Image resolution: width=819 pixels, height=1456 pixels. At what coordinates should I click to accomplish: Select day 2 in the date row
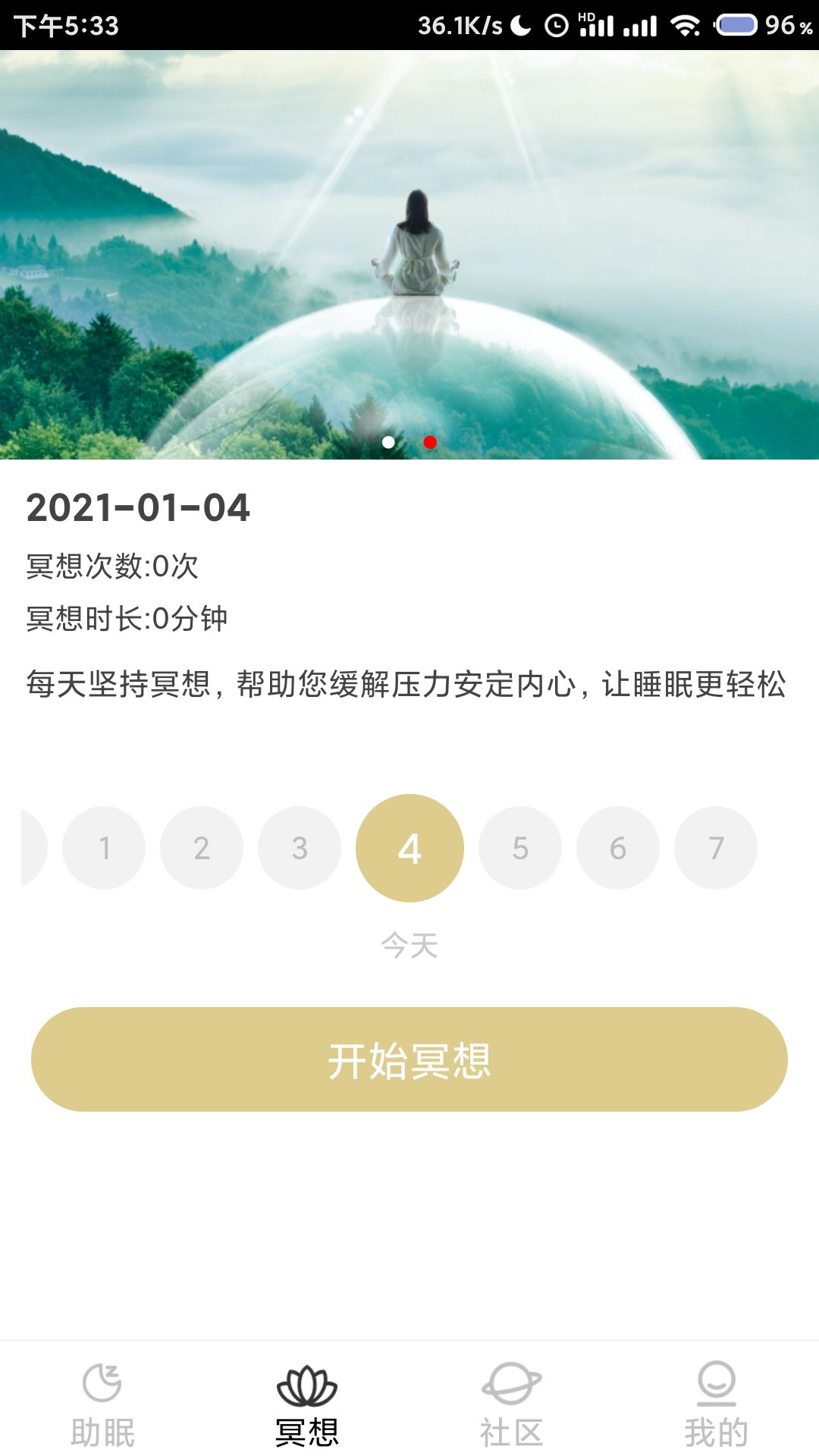pos(202,848)
